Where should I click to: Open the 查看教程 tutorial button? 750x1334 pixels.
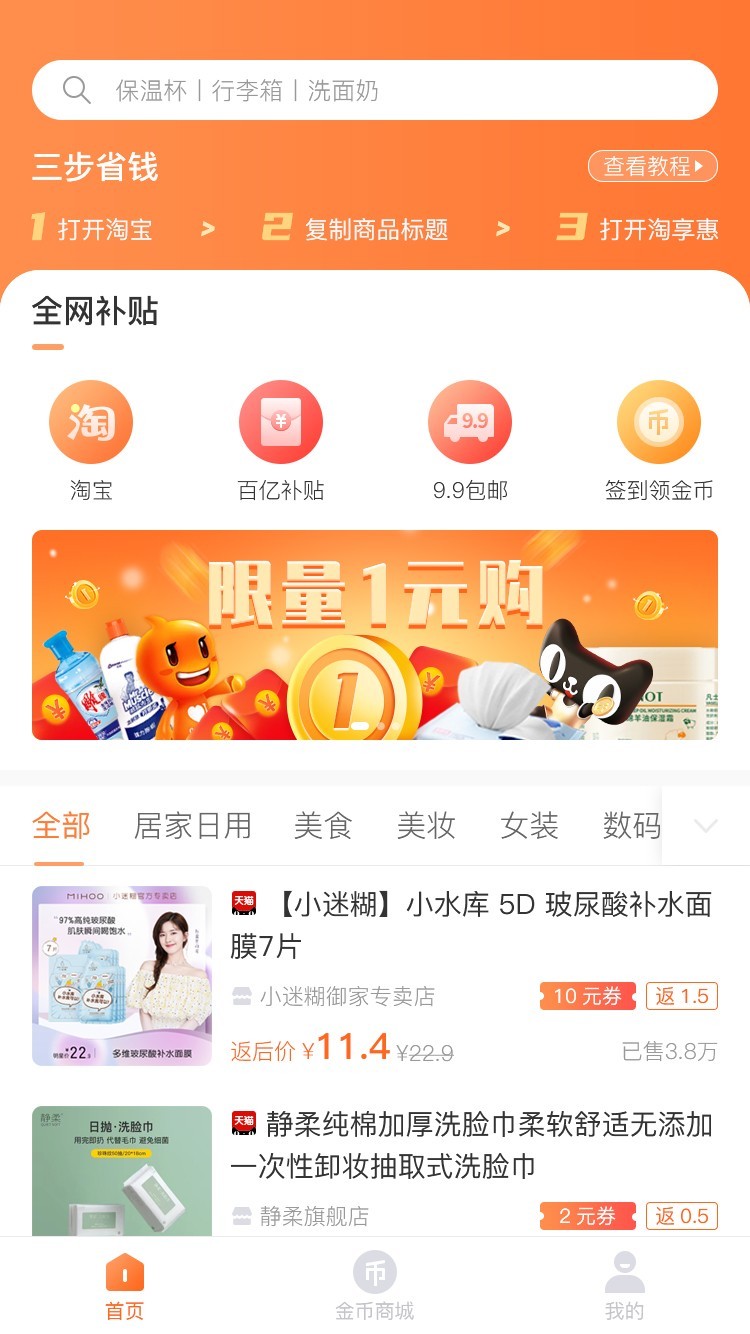653,166
